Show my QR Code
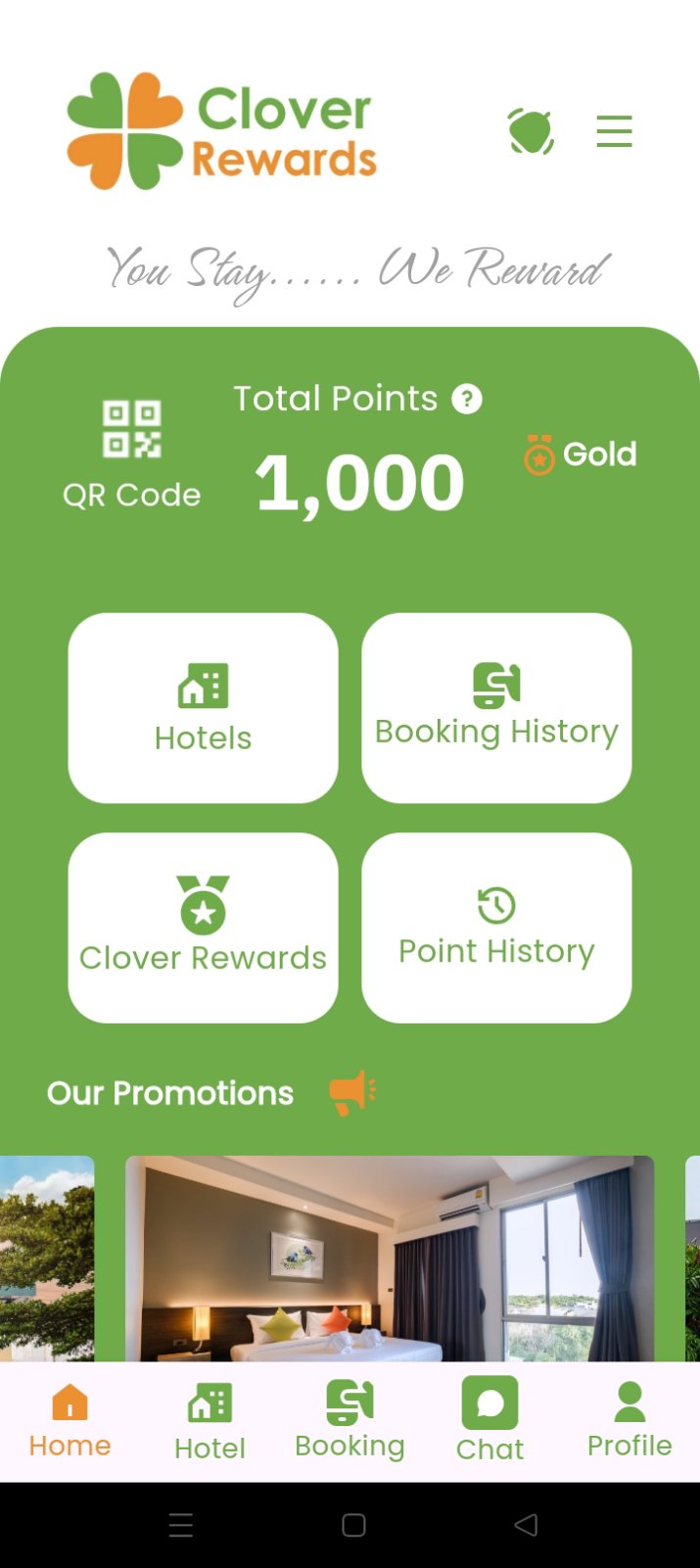The height and width of the screenshot is (1568, 700). click(132, 453)
